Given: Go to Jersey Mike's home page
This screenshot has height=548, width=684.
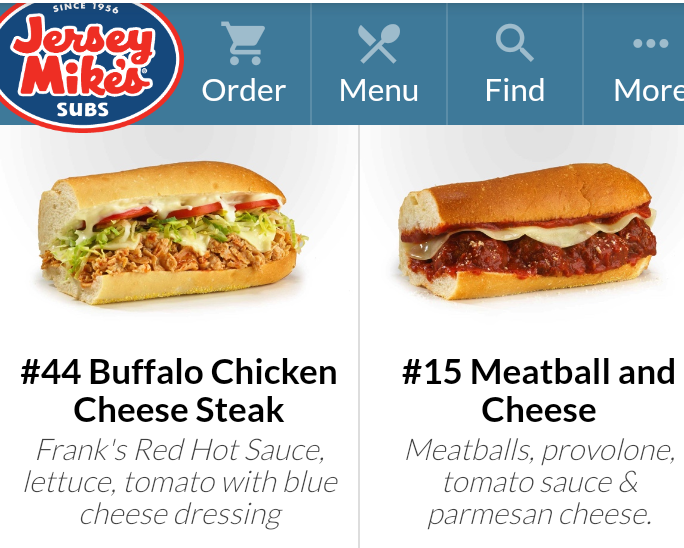Looking at the screenshot, I should click(x=91, y=64).
